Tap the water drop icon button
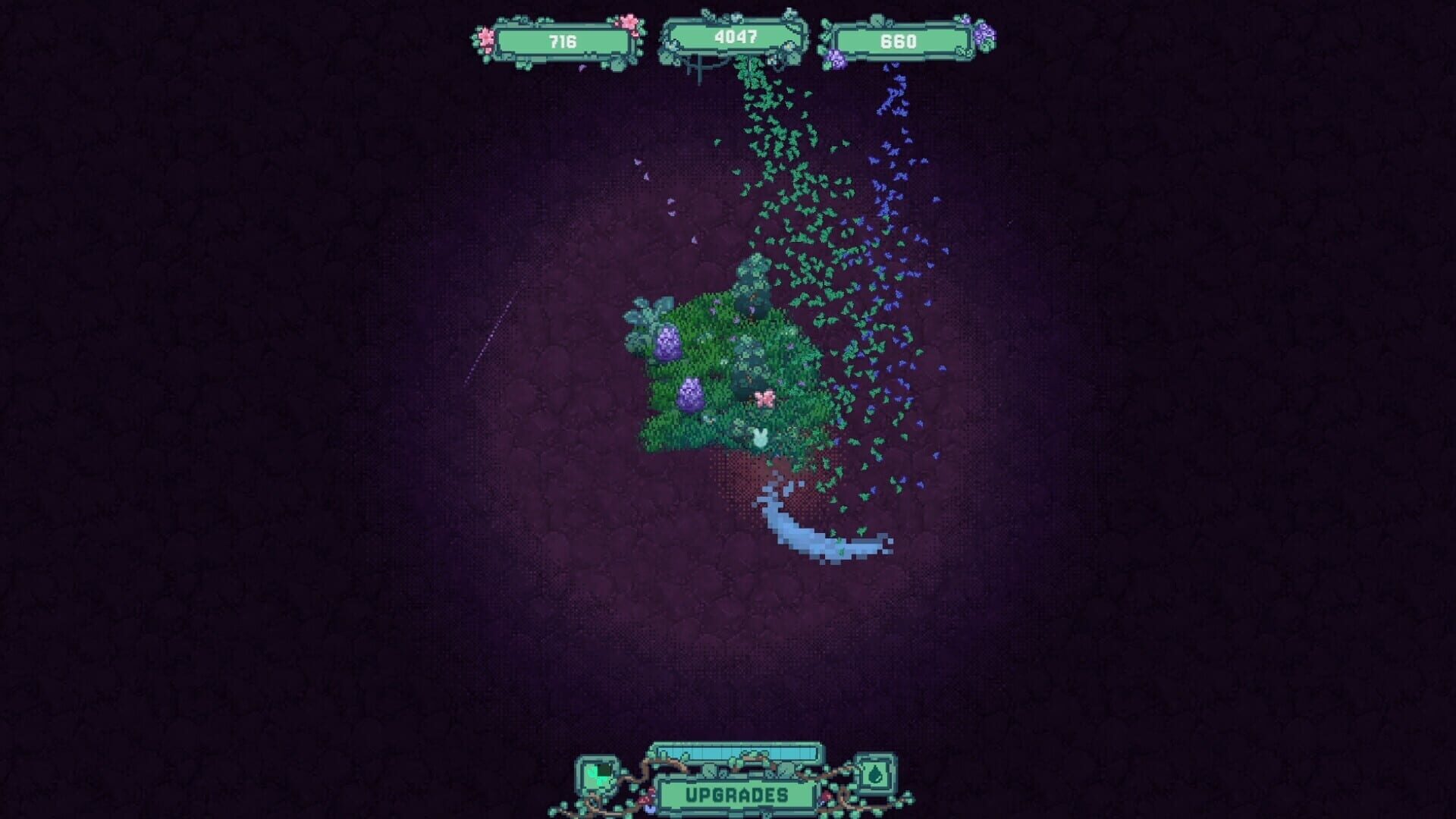The height and width of the screenshot is (819, 1456). tap(876, 775)
